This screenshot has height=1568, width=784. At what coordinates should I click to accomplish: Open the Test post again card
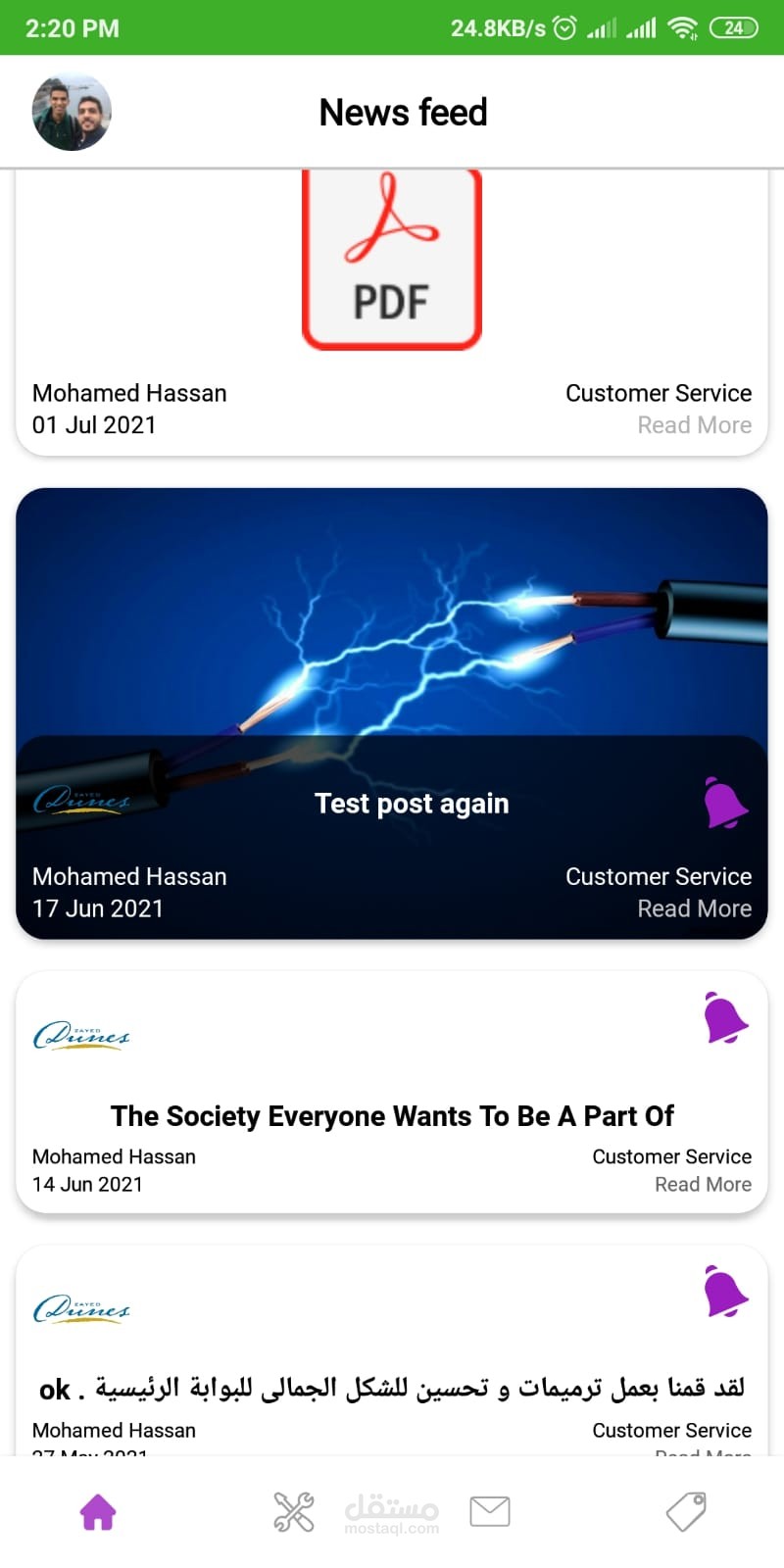click(392, 713)
